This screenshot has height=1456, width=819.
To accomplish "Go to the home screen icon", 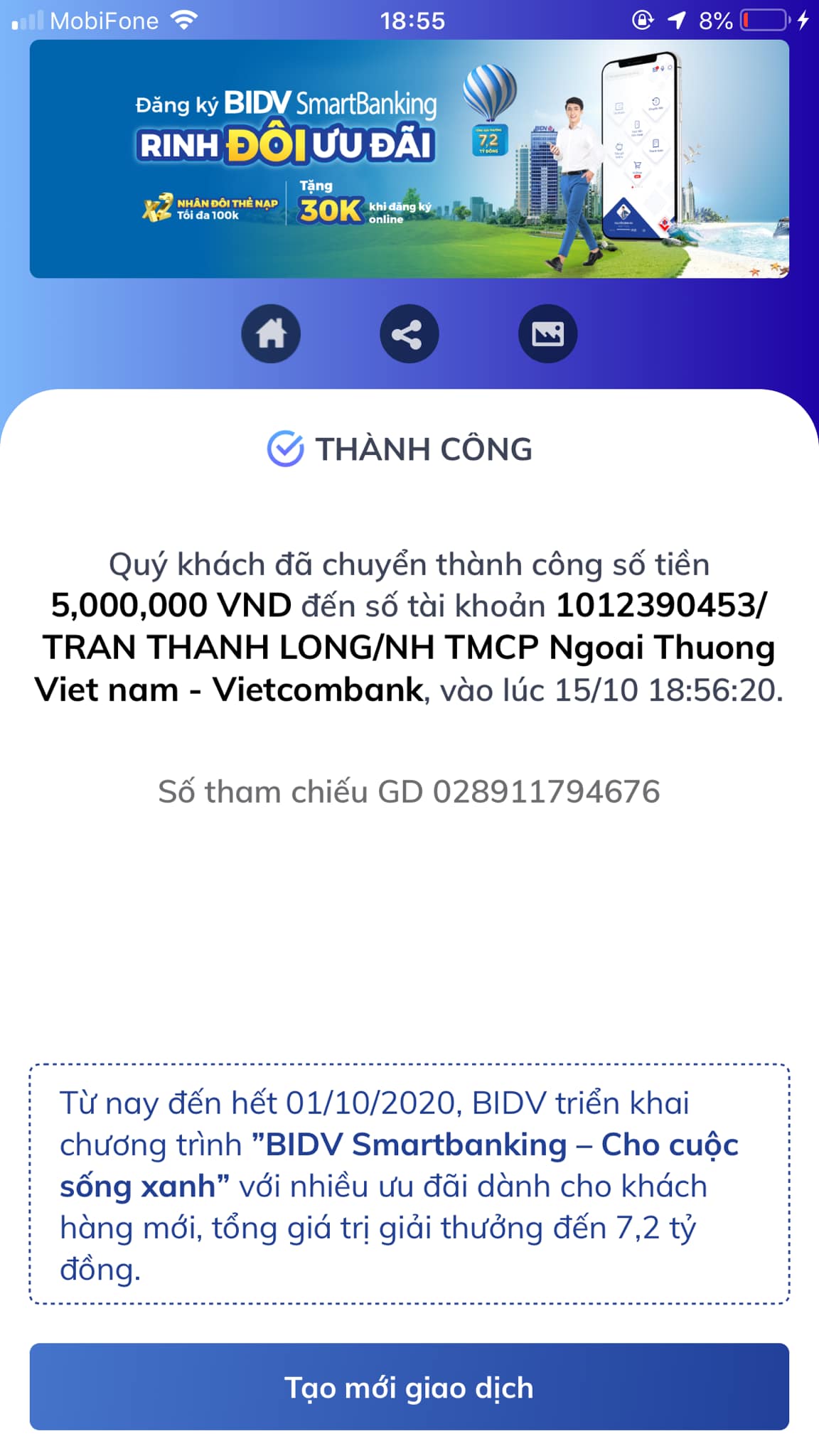I will (271, 333).
